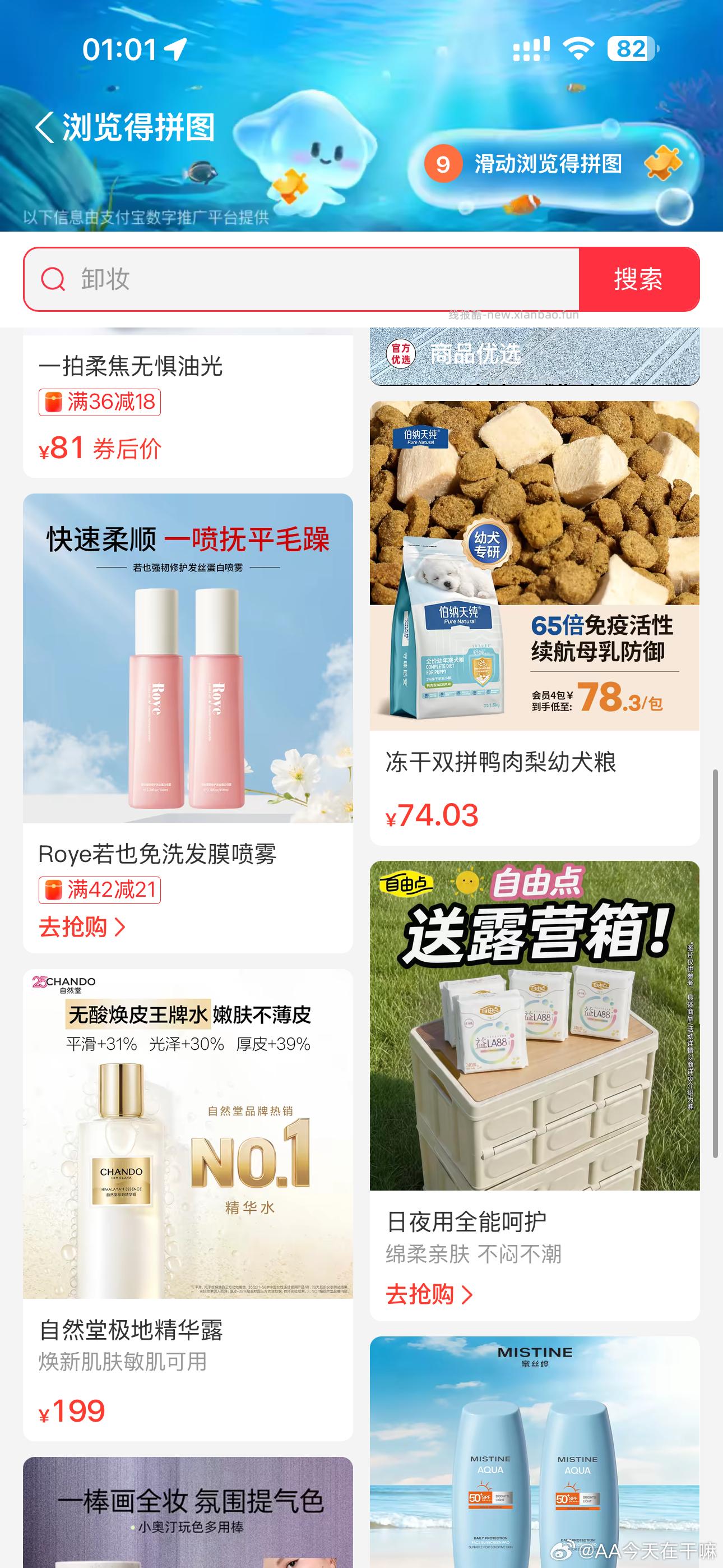Expand 去抢购 chevron under Roye product
The image size is (723, 1568).
pos(121,927)
